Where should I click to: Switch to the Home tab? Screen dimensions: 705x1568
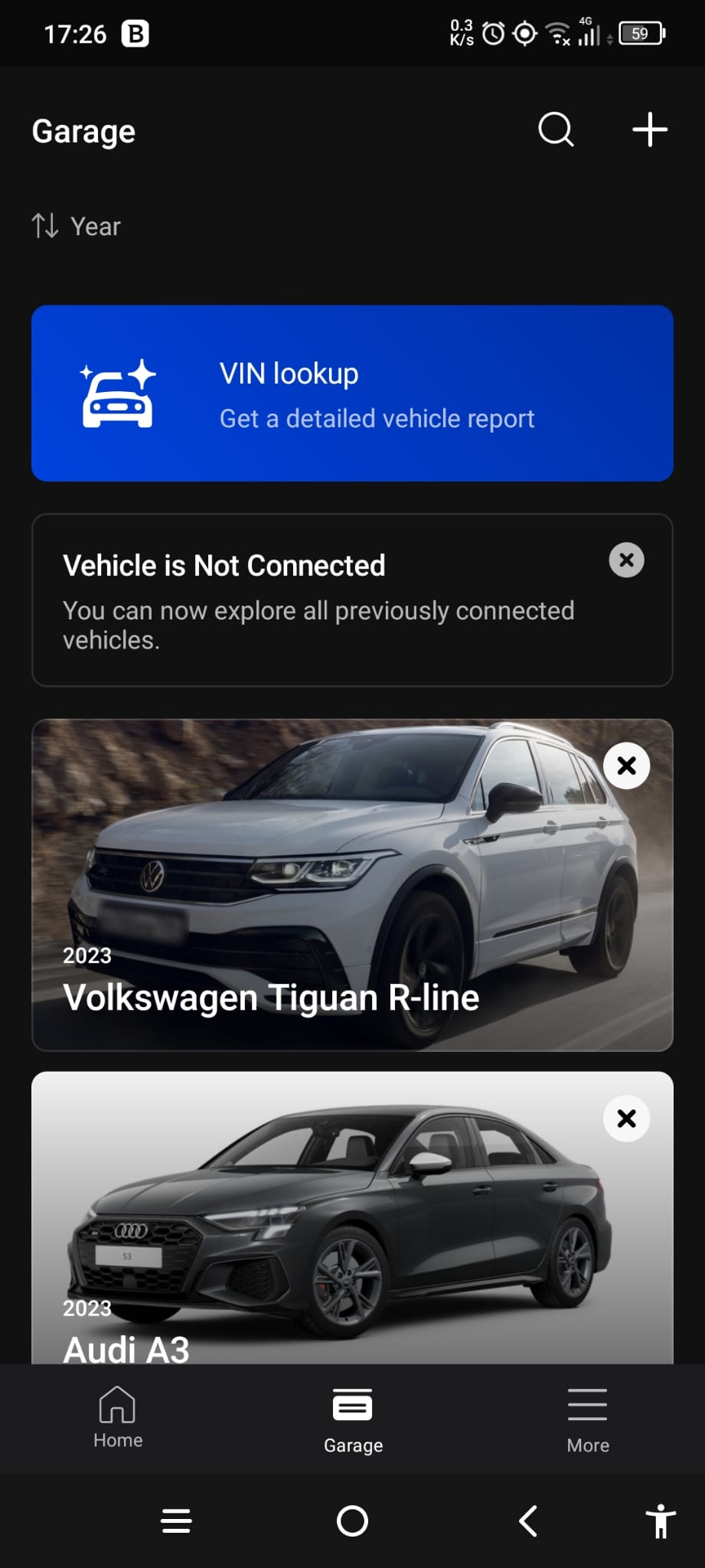[x=118, y=1418]
